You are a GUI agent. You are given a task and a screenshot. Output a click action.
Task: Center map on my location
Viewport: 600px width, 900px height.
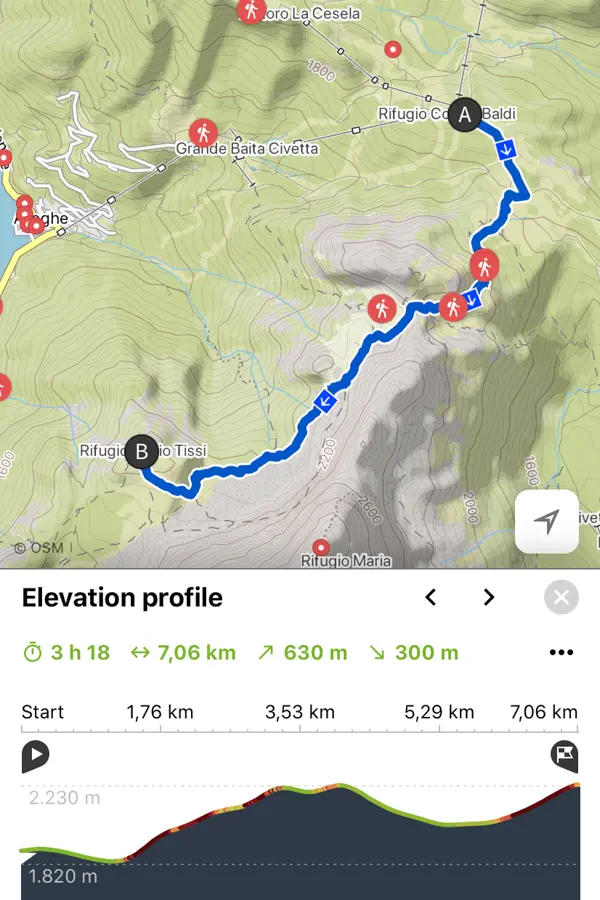point(546,521)
